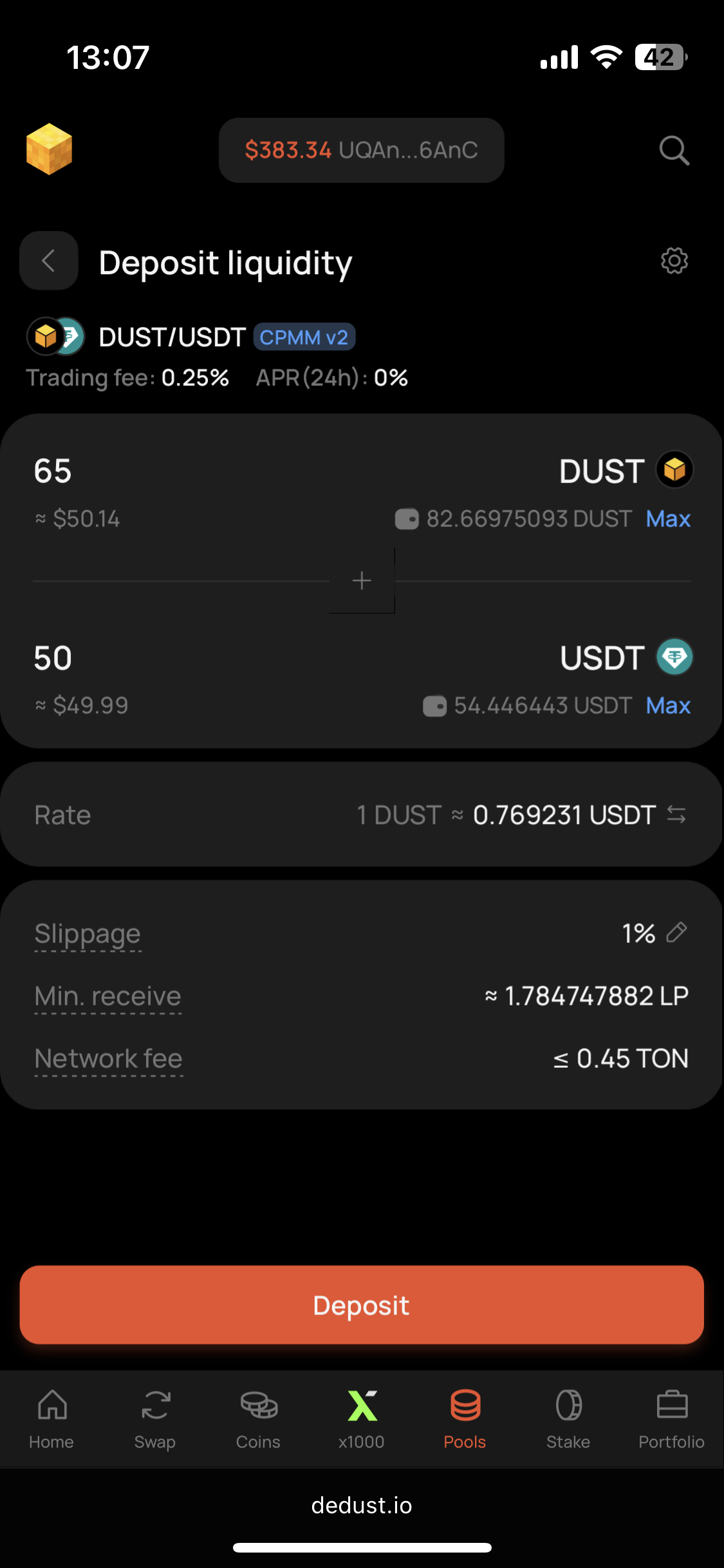Use Max USDT balance
Screen dimensions: 724x1568
(668, 706)
